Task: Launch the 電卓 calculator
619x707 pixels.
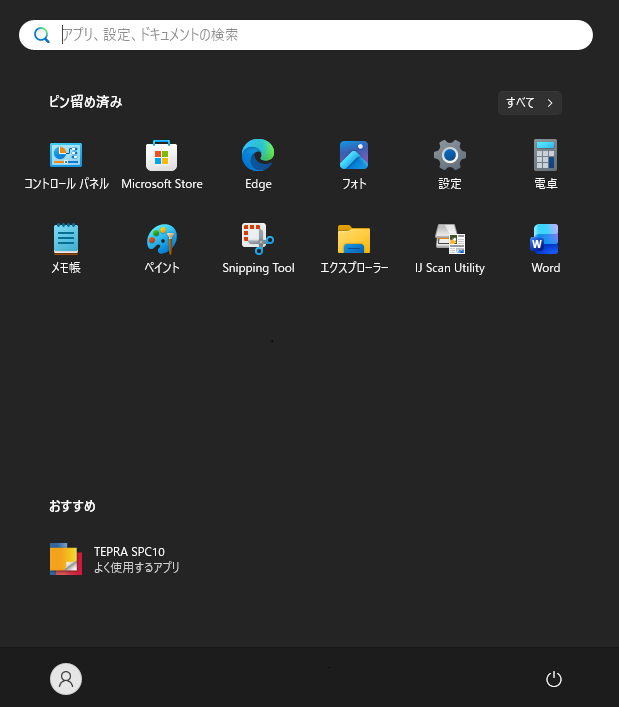Action: click(545, 164)
